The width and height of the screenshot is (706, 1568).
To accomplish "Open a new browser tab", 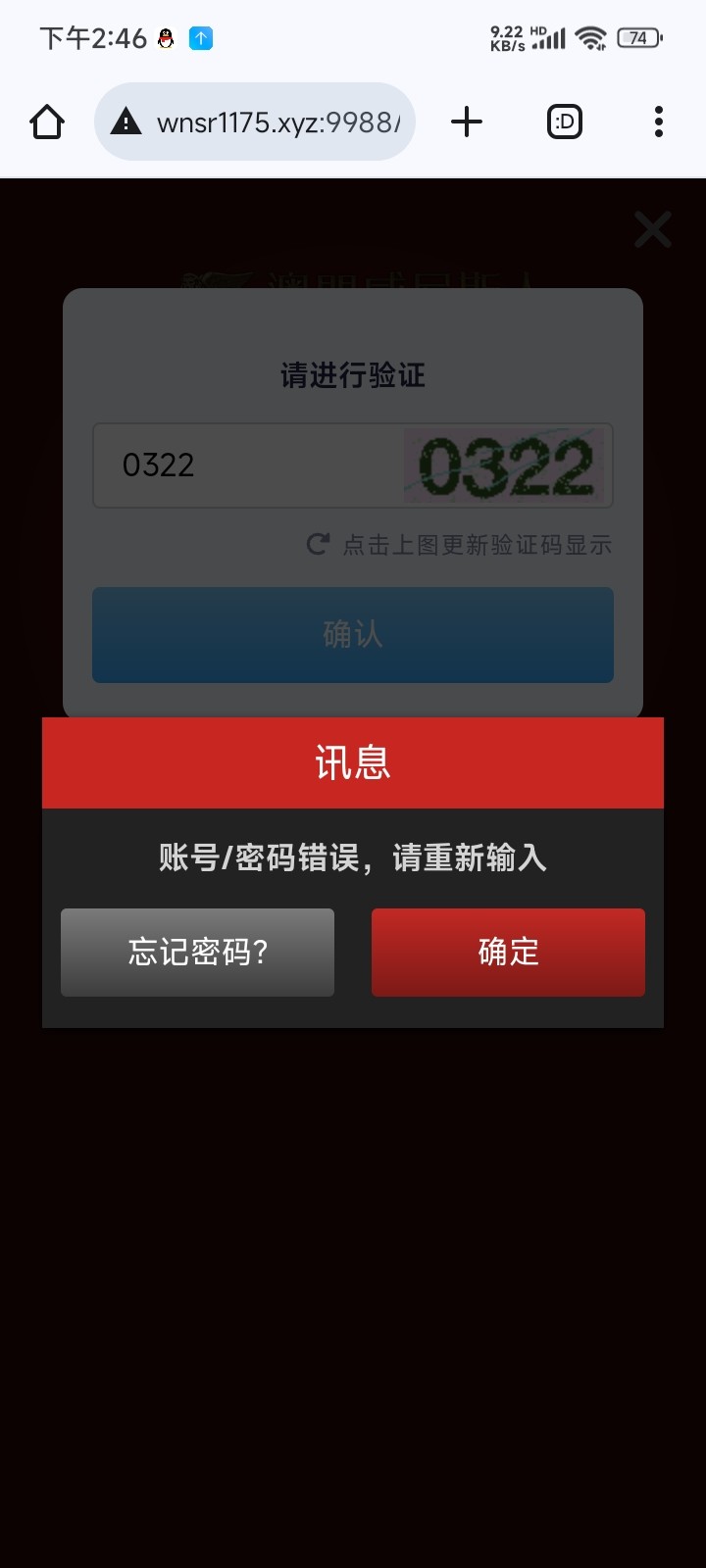I will 467,122.
